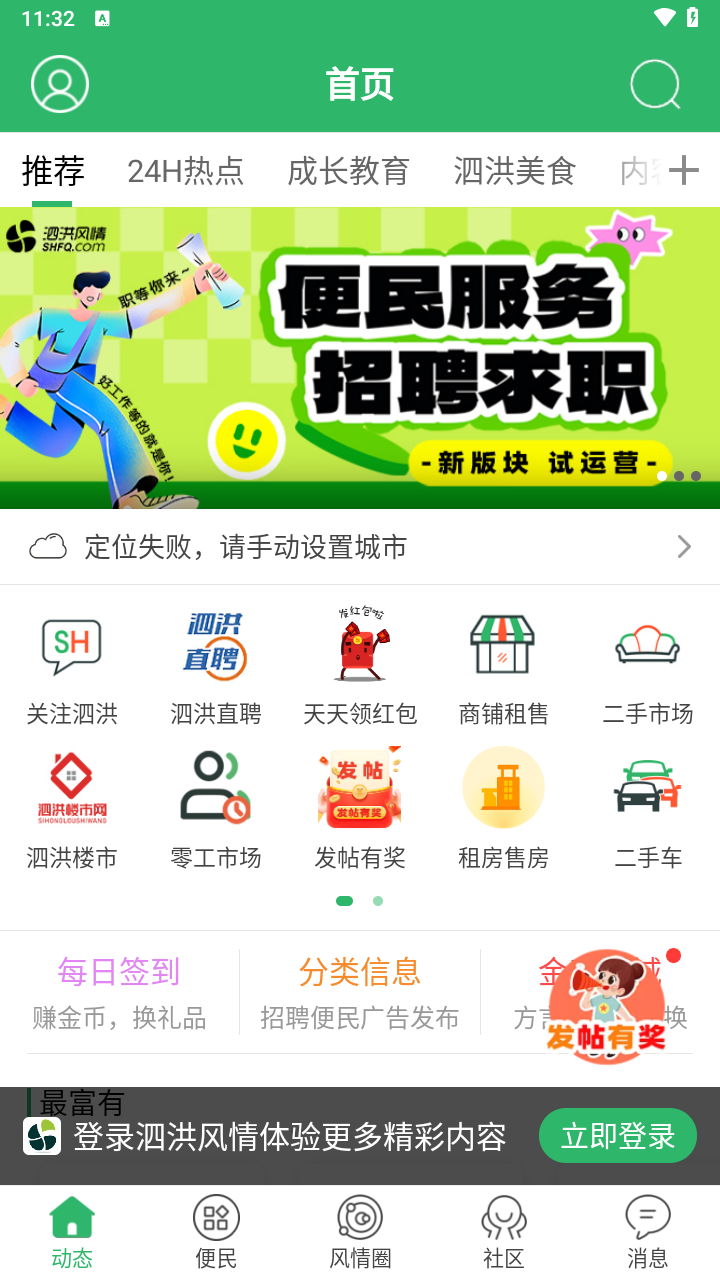Open the 便民服务 招聘求职 banner

point(360,358)
